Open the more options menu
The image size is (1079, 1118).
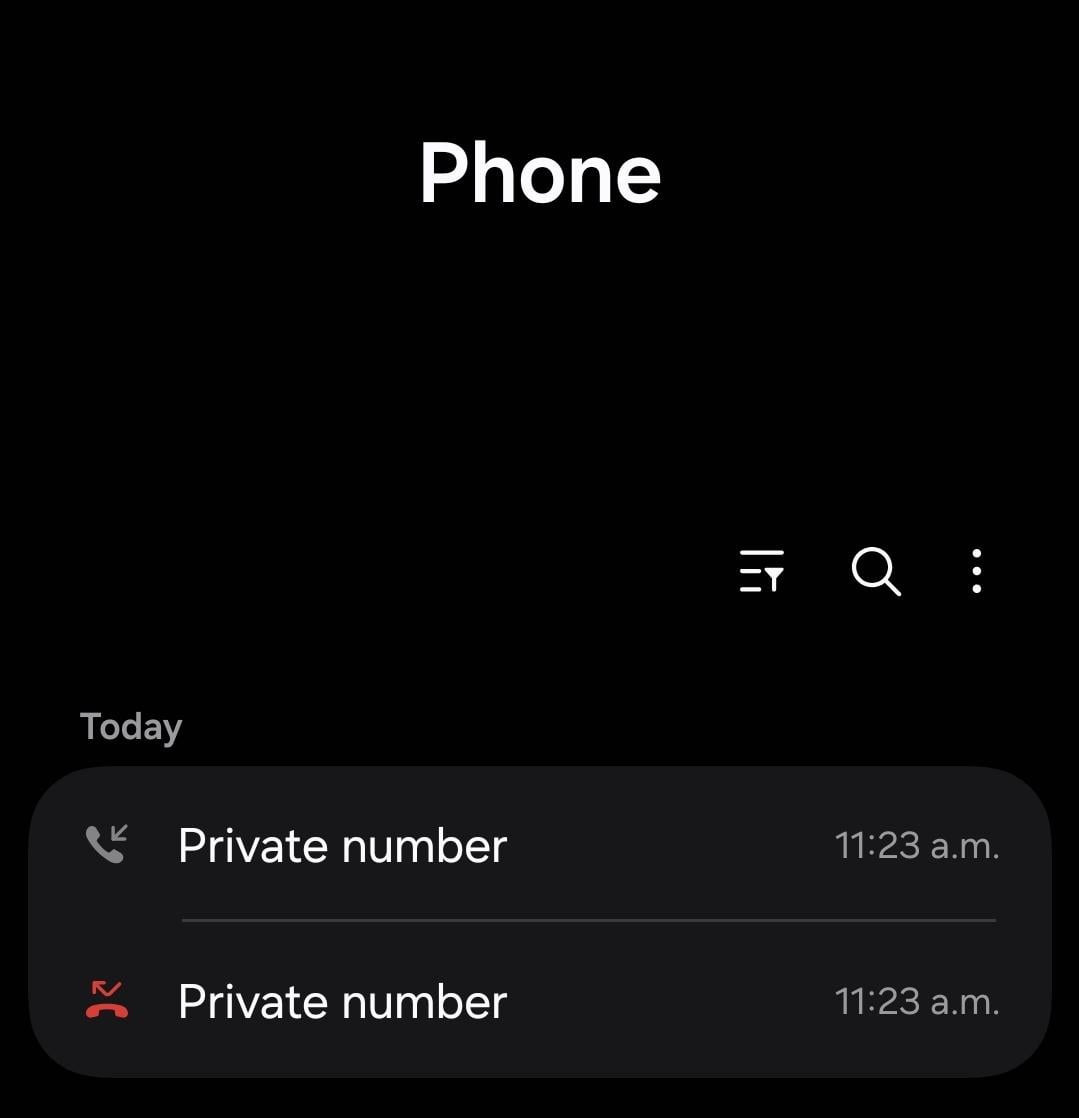point(976,571)
